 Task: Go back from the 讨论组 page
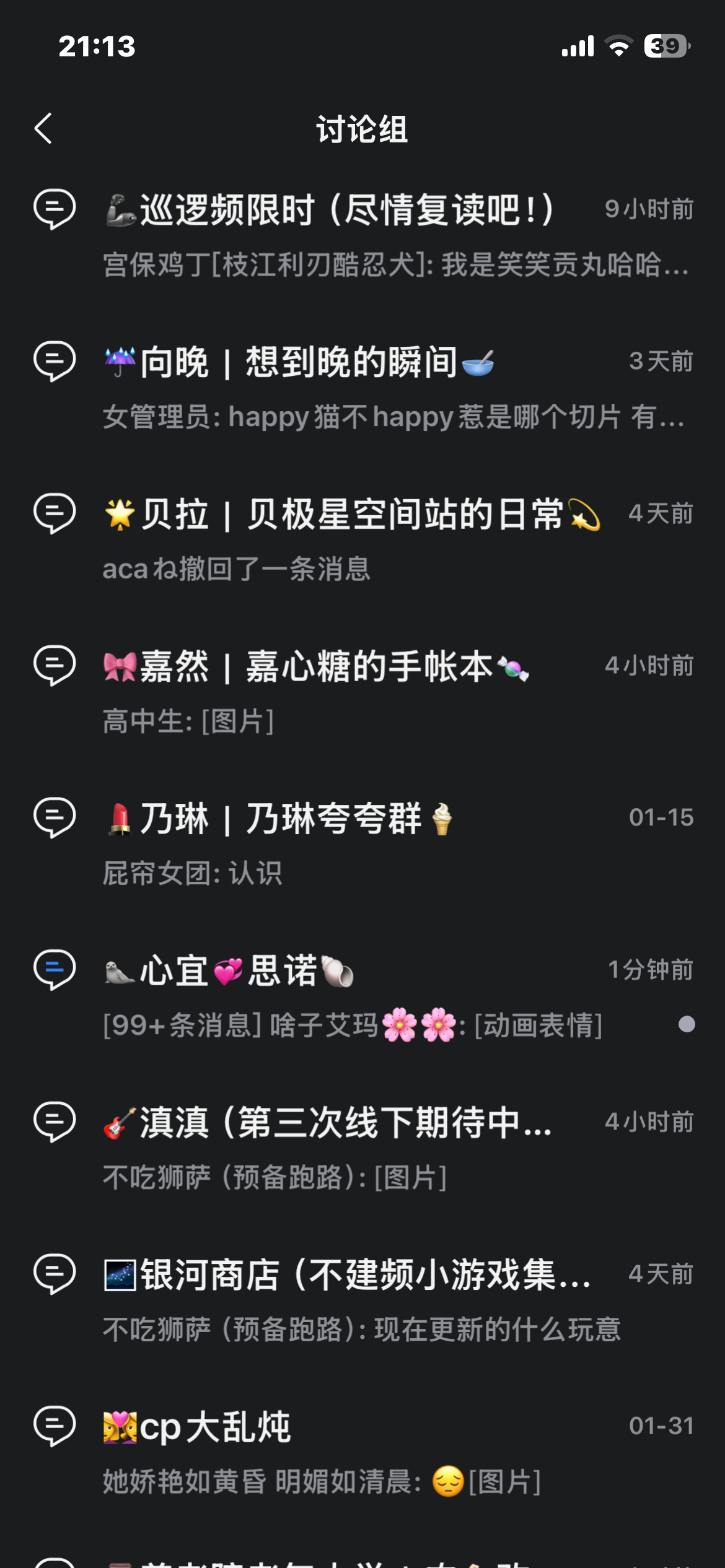point(43,129)
